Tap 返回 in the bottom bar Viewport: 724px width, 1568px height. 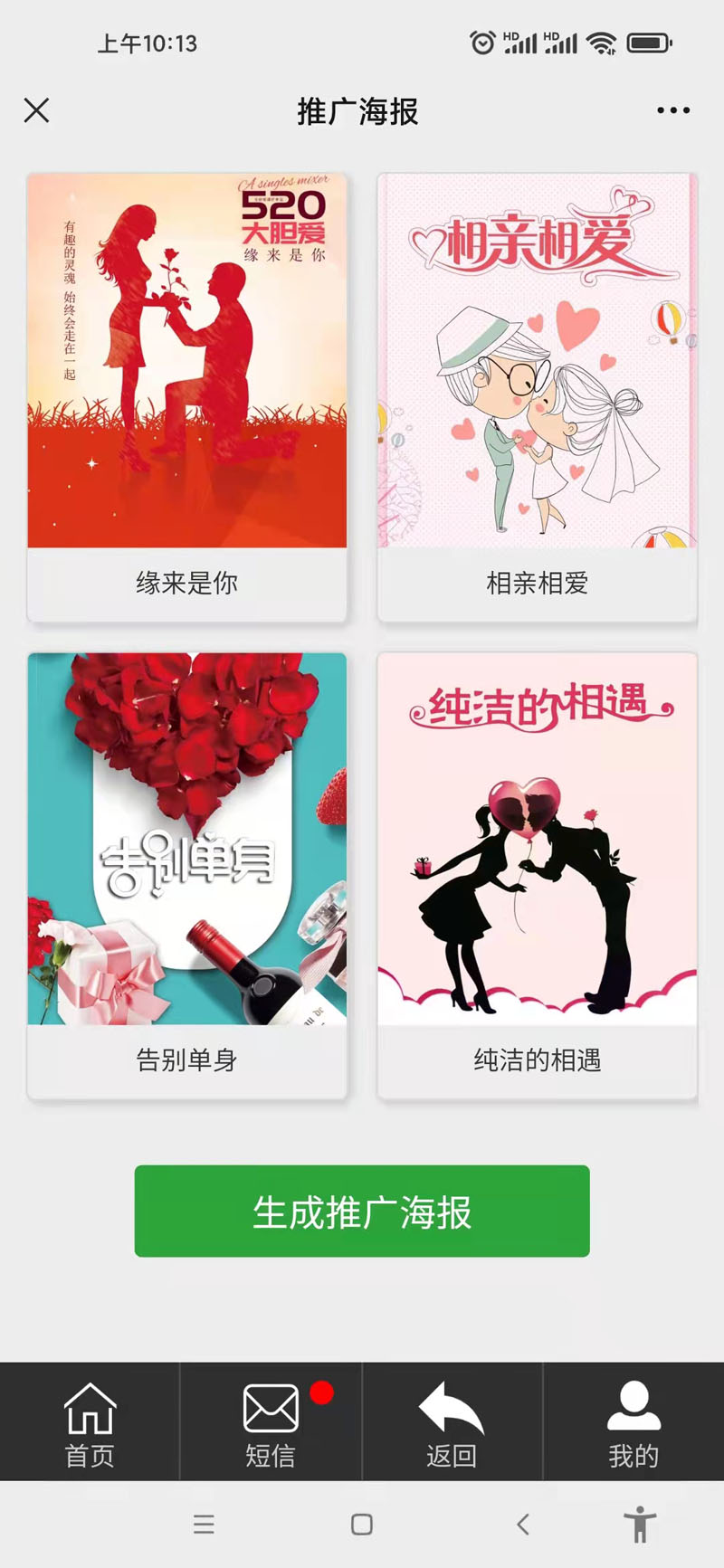(x=452, y=1423)
